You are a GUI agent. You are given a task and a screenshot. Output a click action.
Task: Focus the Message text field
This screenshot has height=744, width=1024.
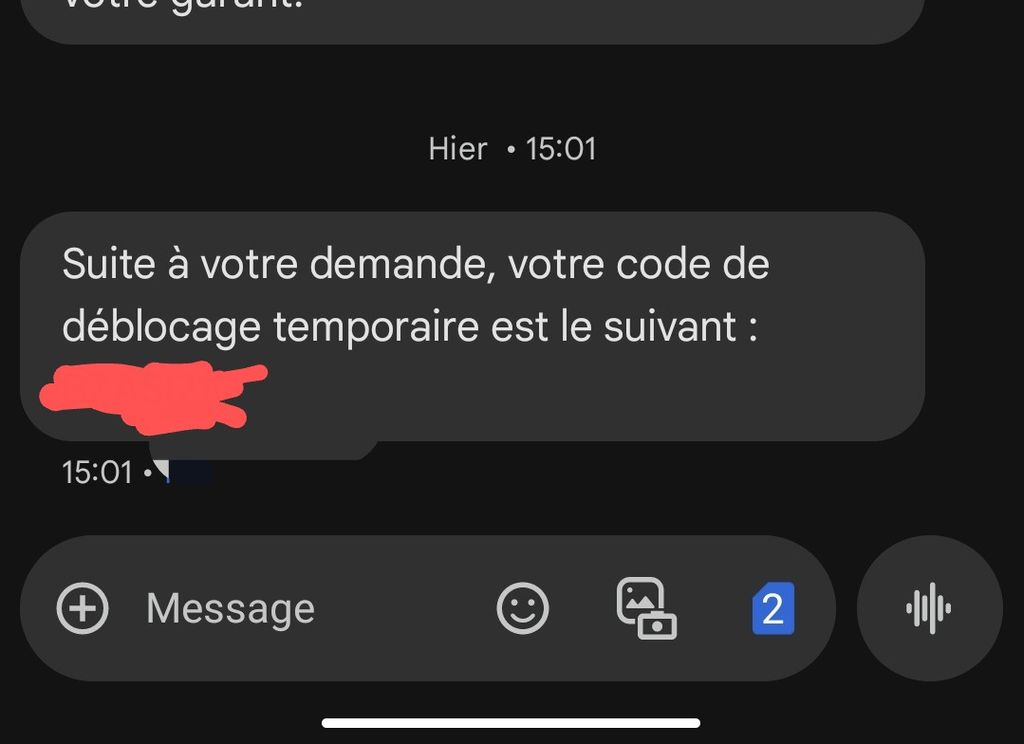pyautogui.click(x=300, y=608)
